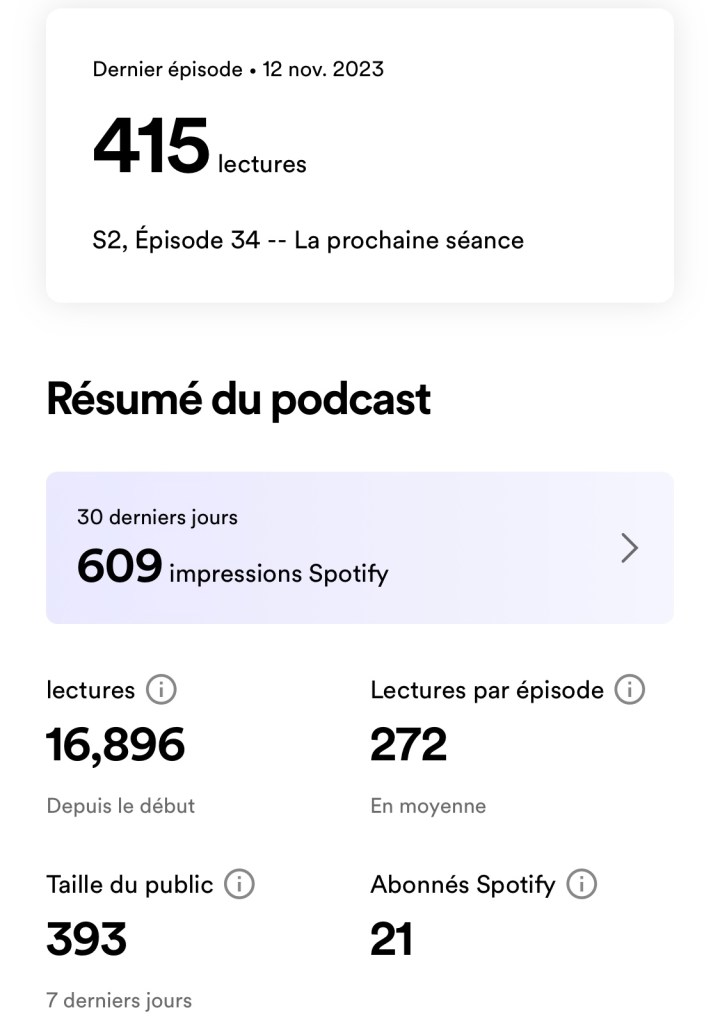The width and height of the screenshot is (720, 1024).
Task: Open the Spotify impressions details for the last 30 days
Action: pyautogui.click(x=359, y=548)
